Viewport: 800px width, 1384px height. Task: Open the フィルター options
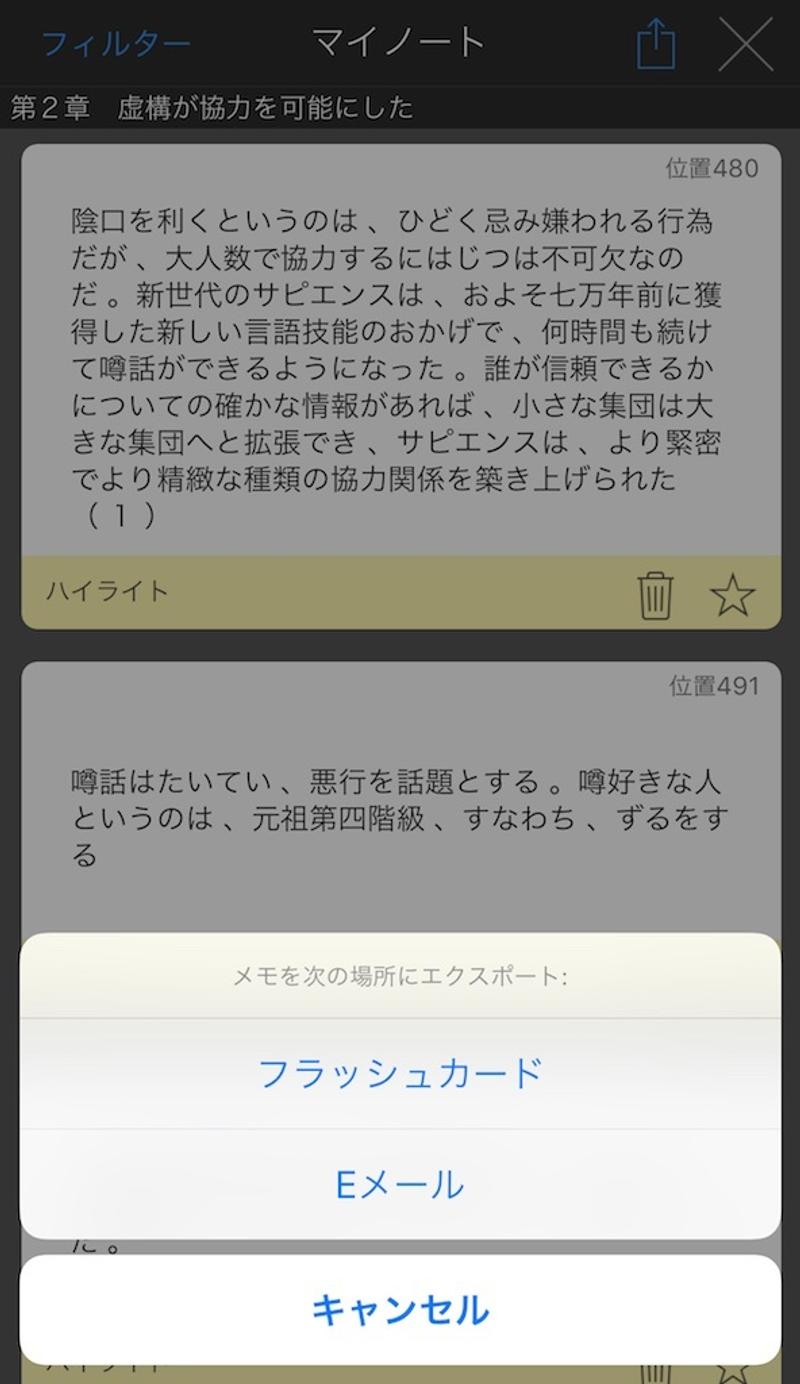tap(116, 44)
